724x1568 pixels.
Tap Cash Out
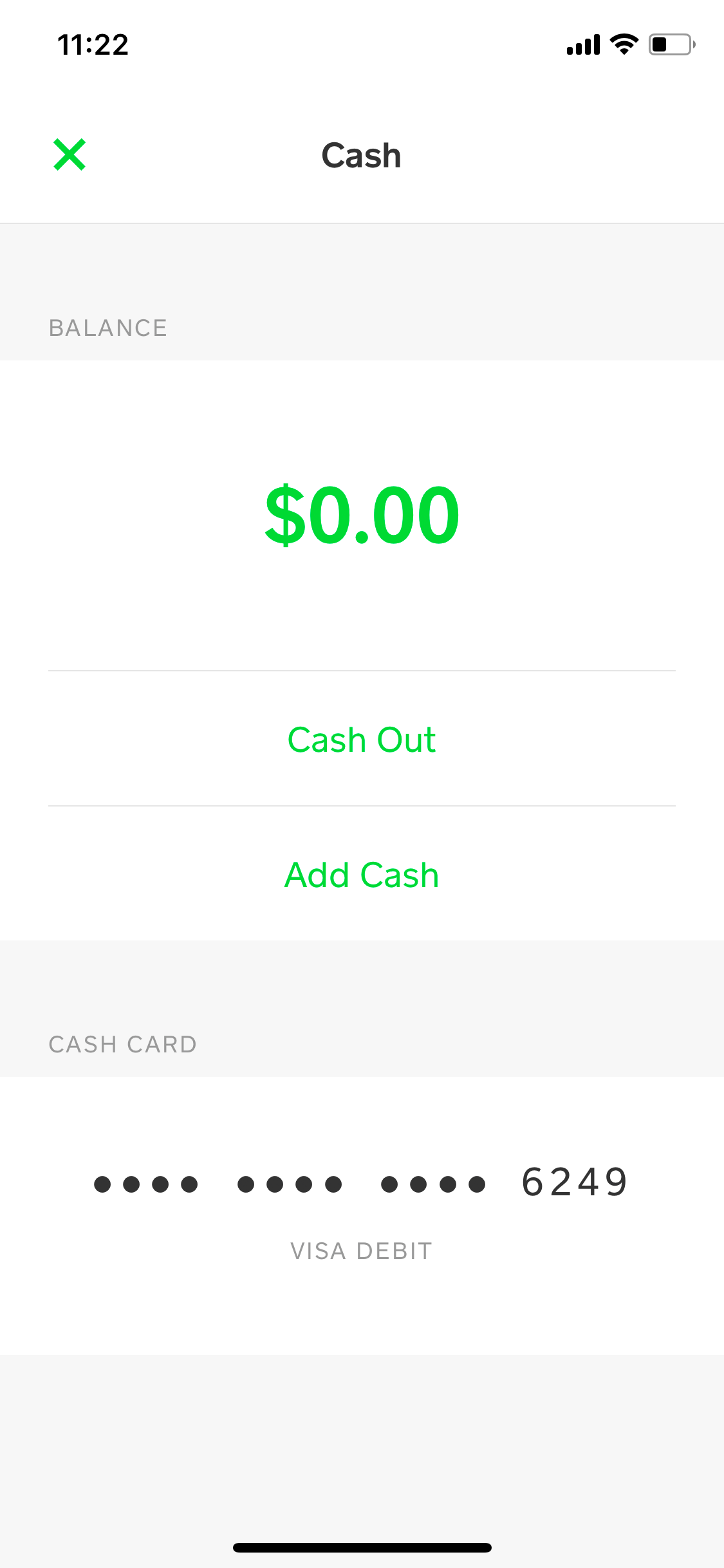click(x=362, y=739)
